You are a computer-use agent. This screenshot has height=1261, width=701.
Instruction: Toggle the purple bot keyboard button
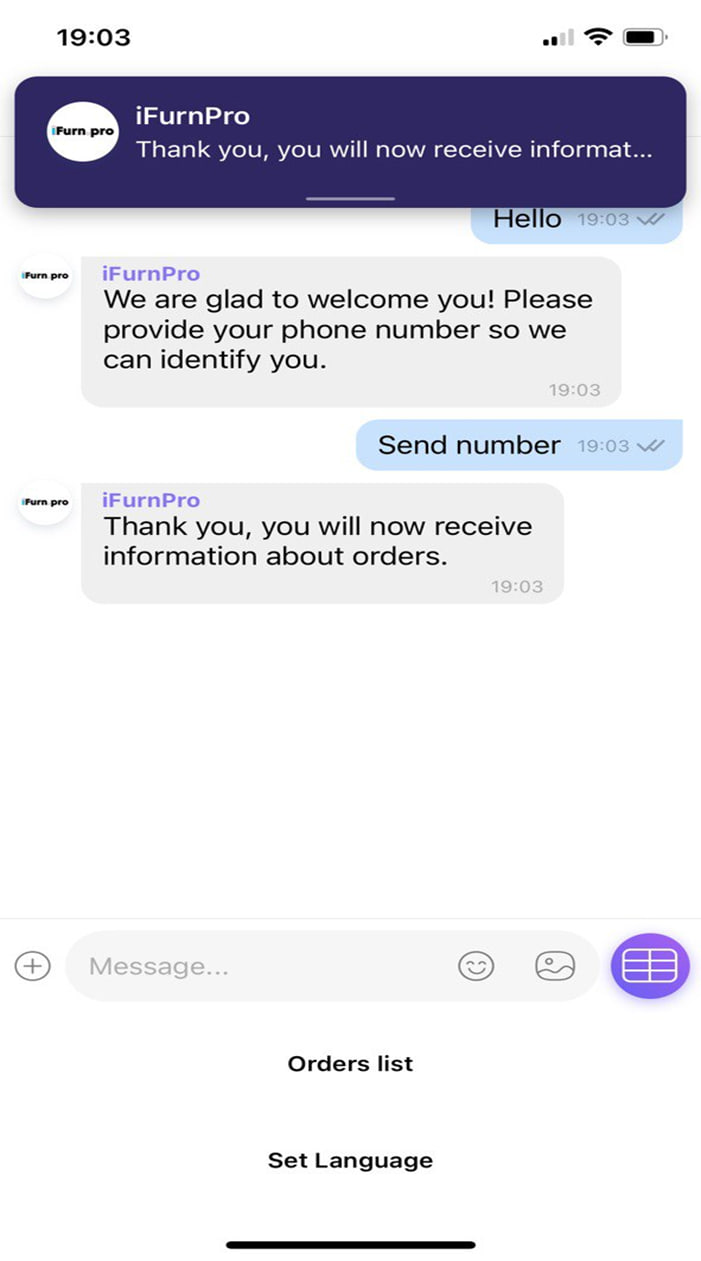pyautogui.click(x=650, y=966)
